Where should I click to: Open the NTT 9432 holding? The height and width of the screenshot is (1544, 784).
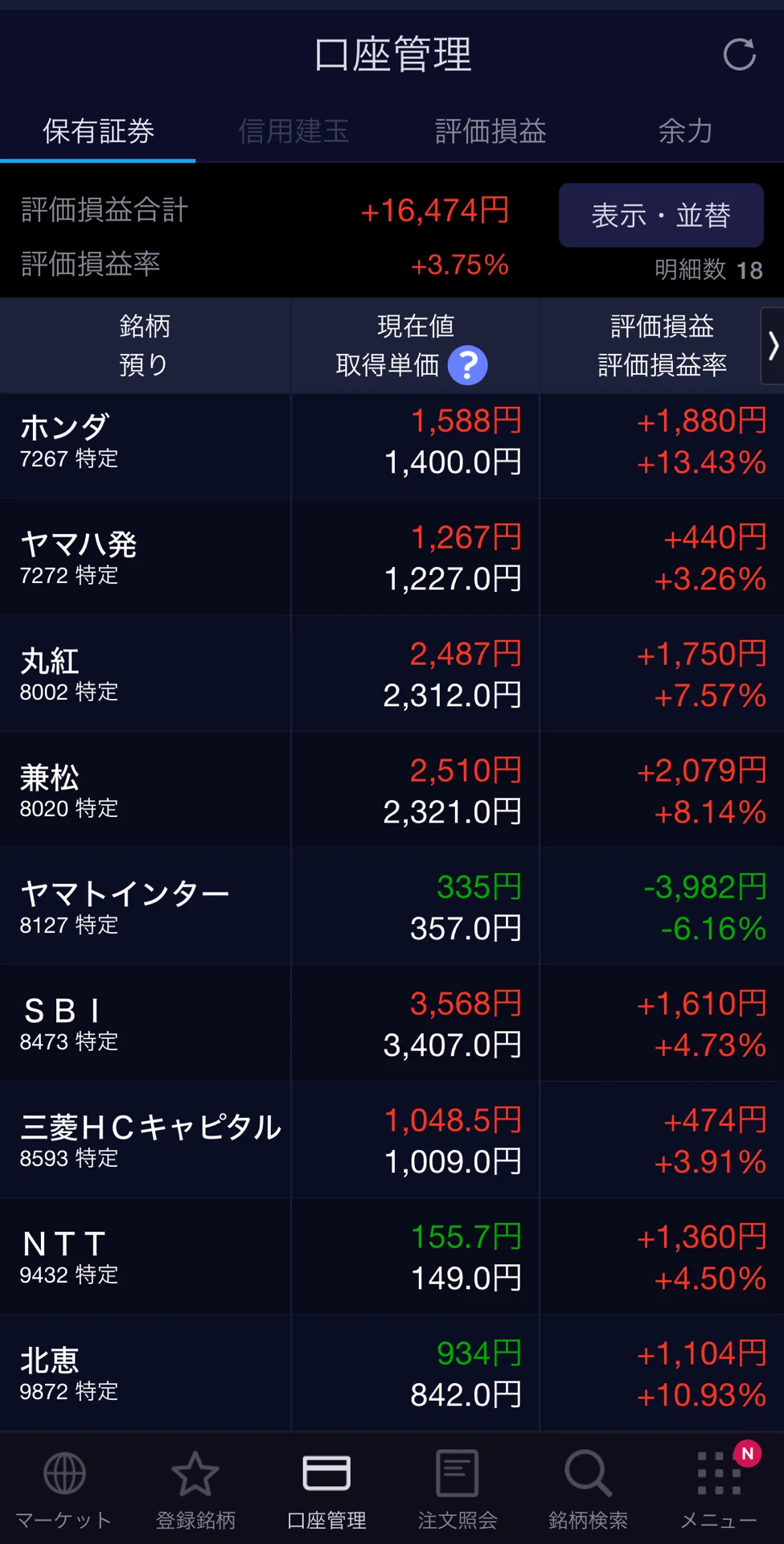tap(392, 1257)
